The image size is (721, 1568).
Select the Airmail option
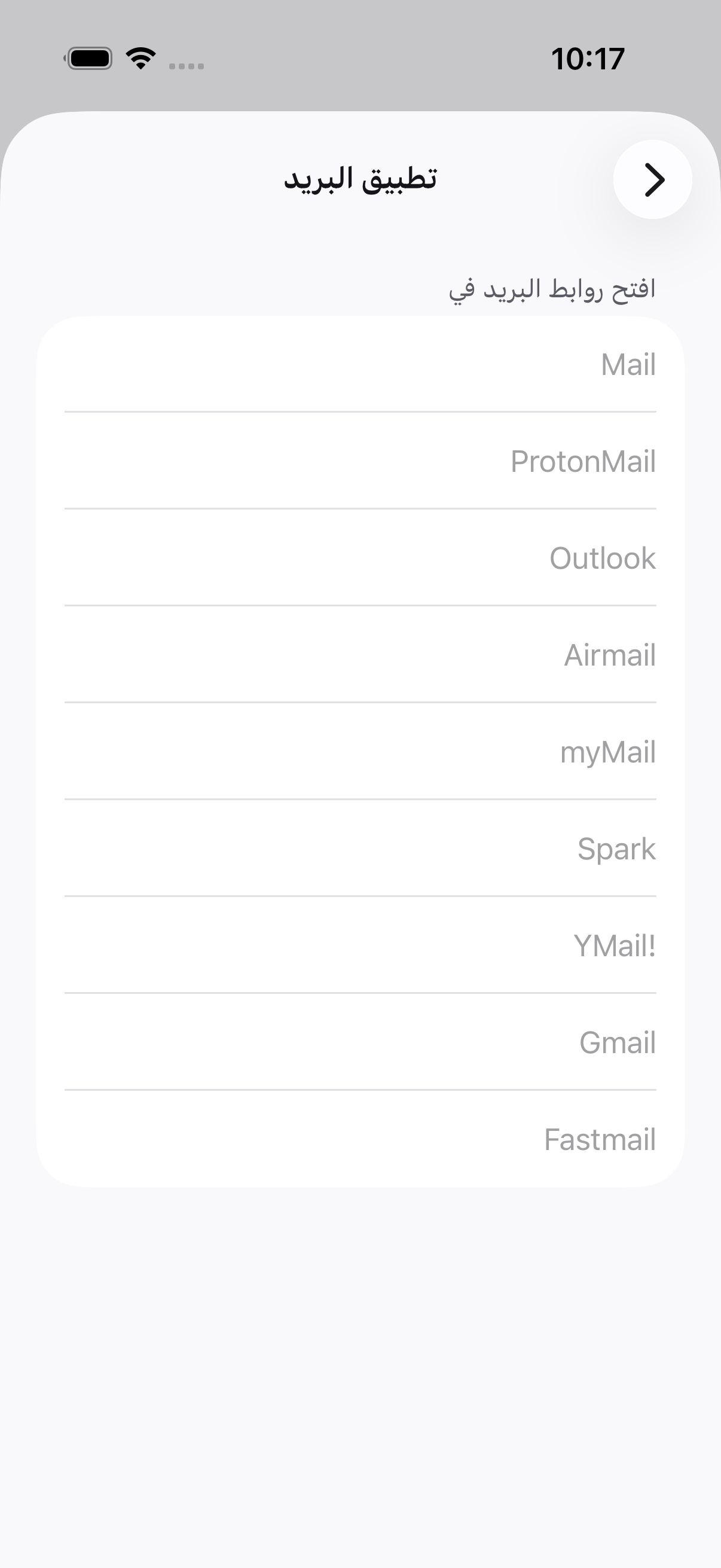point(360,654)
